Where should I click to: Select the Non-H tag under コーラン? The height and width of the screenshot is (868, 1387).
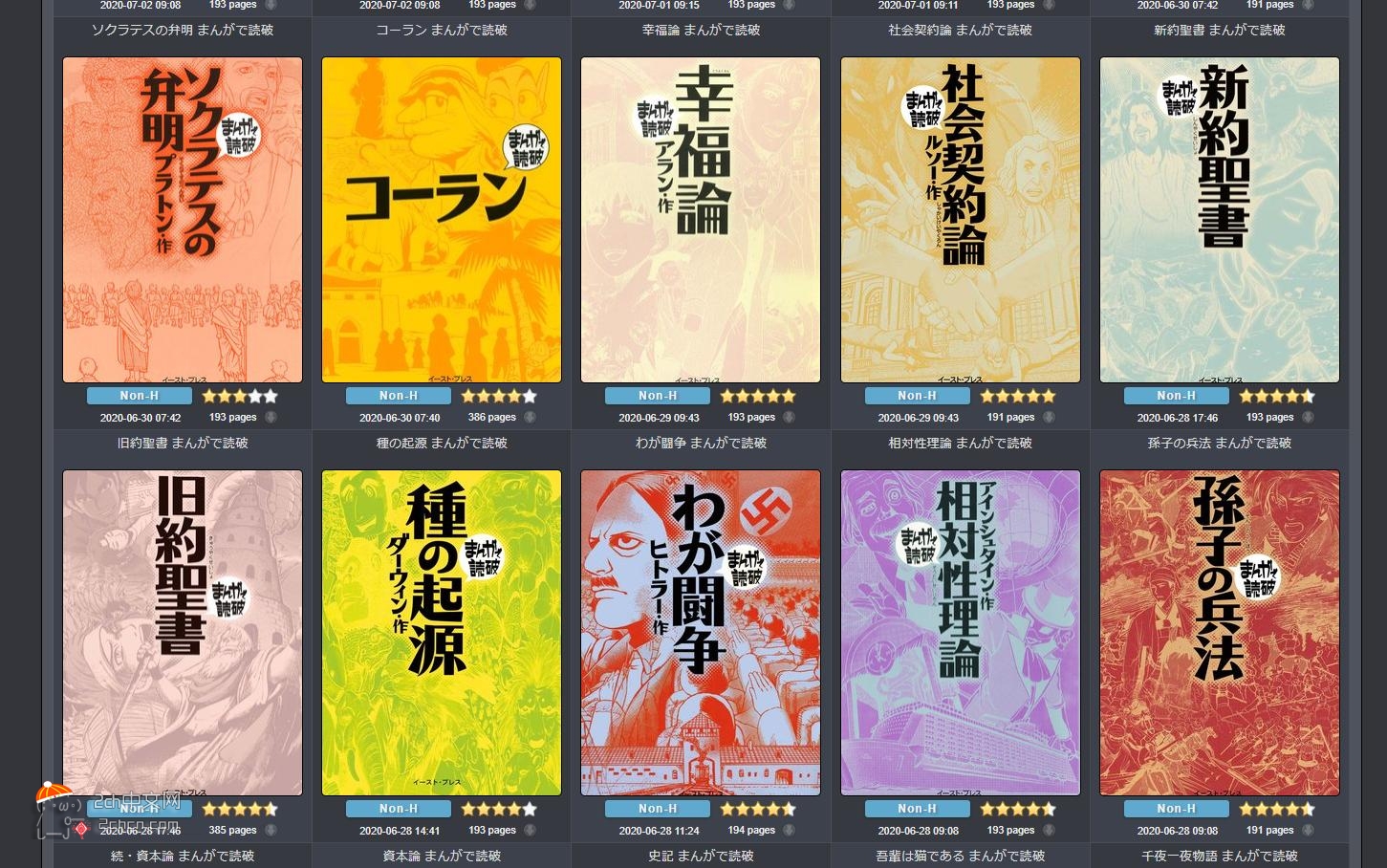[x=398, y=396]
